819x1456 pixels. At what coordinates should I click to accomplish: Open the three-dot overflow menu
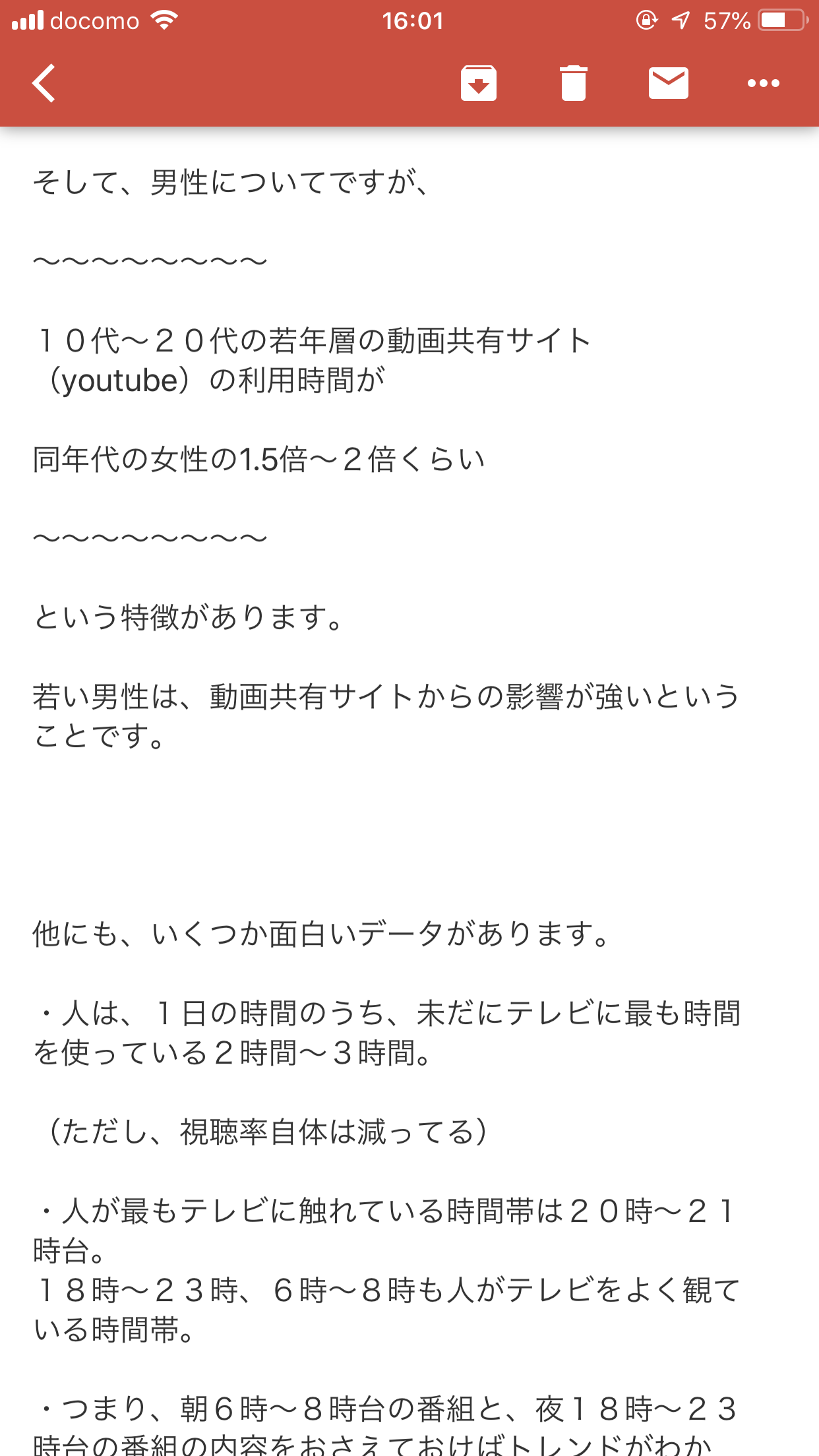pos(763,83)
